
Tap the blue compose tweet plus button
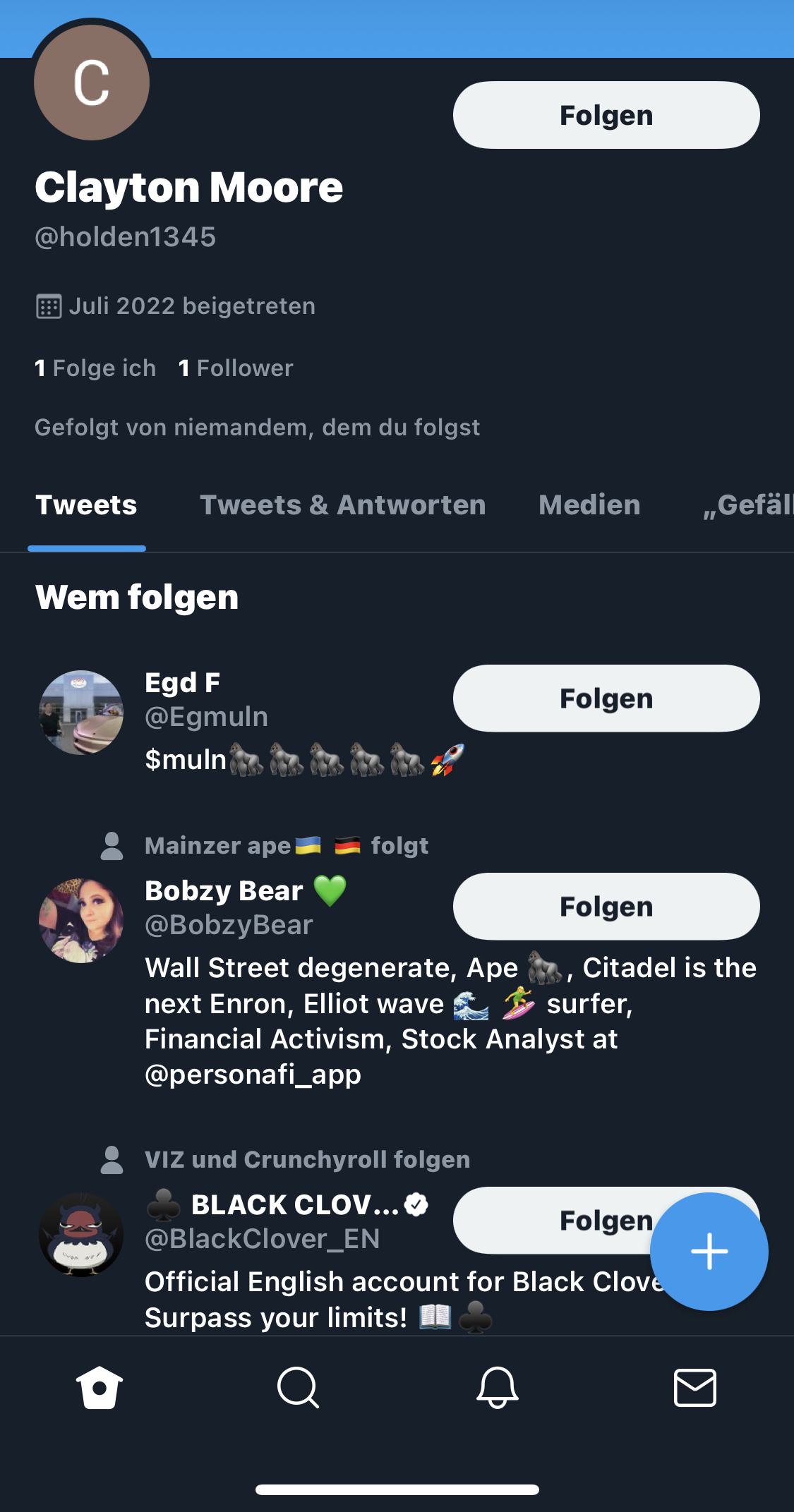tap(709, 1251)
